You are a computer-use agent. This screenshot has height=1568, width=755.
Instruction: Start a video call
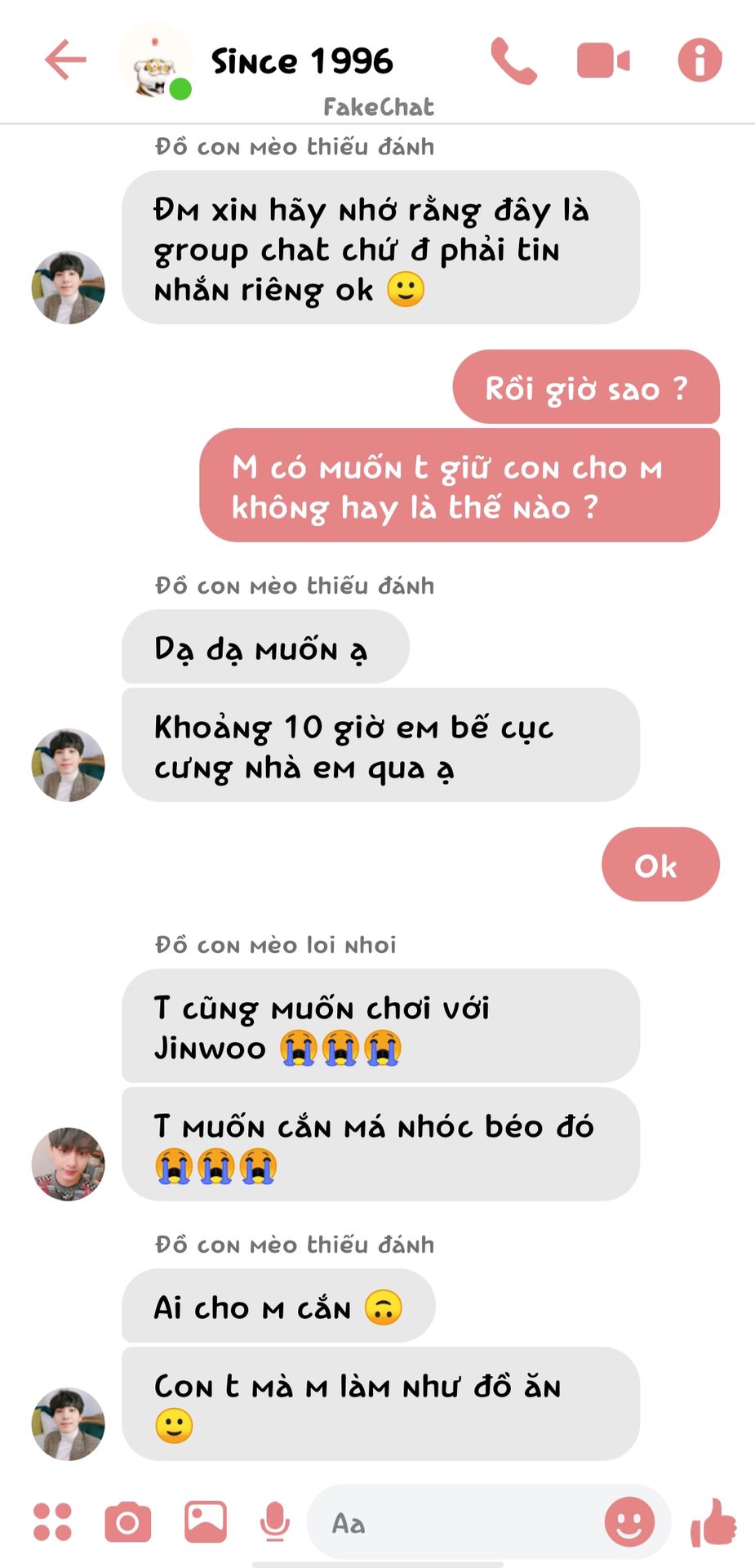point(603,61)
